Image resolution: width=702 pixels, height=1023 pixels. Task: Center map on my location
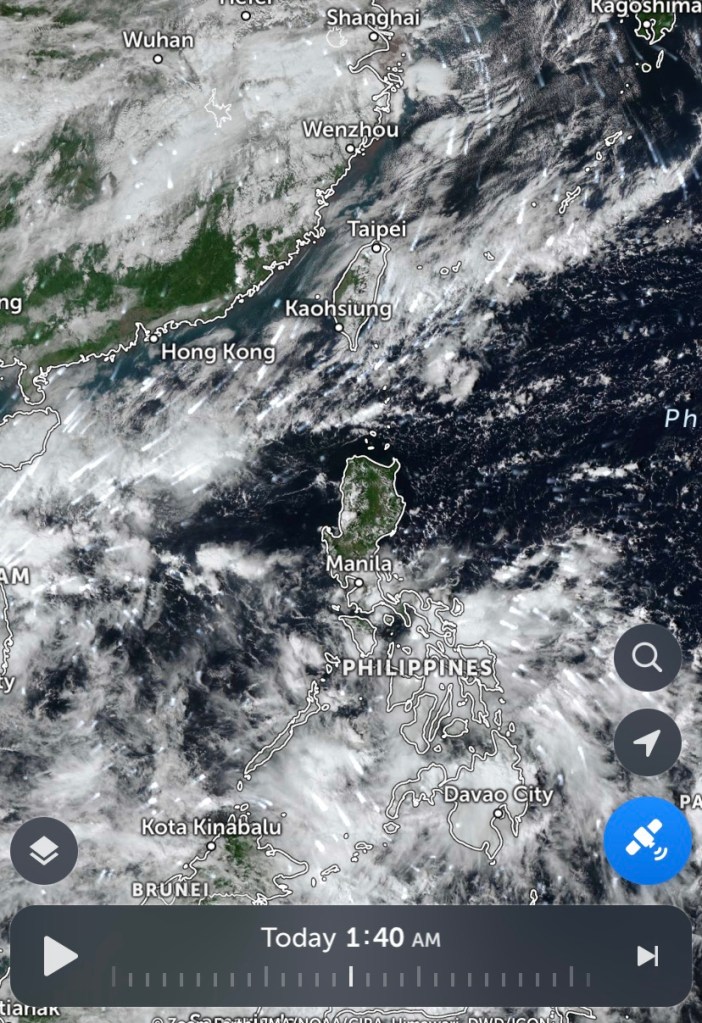(x=647, y=743)
